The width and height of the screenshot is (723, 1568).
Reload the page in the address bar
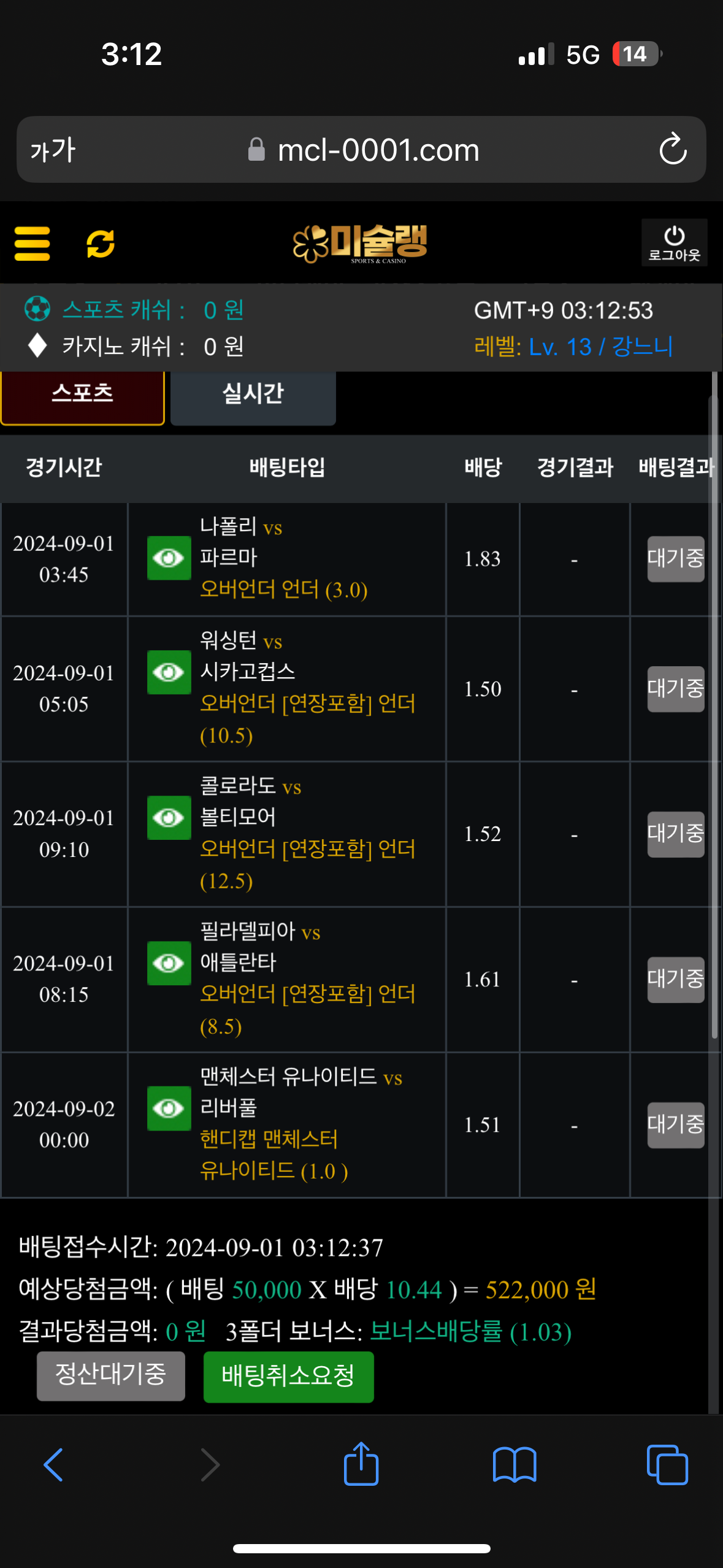coord(673,150)
